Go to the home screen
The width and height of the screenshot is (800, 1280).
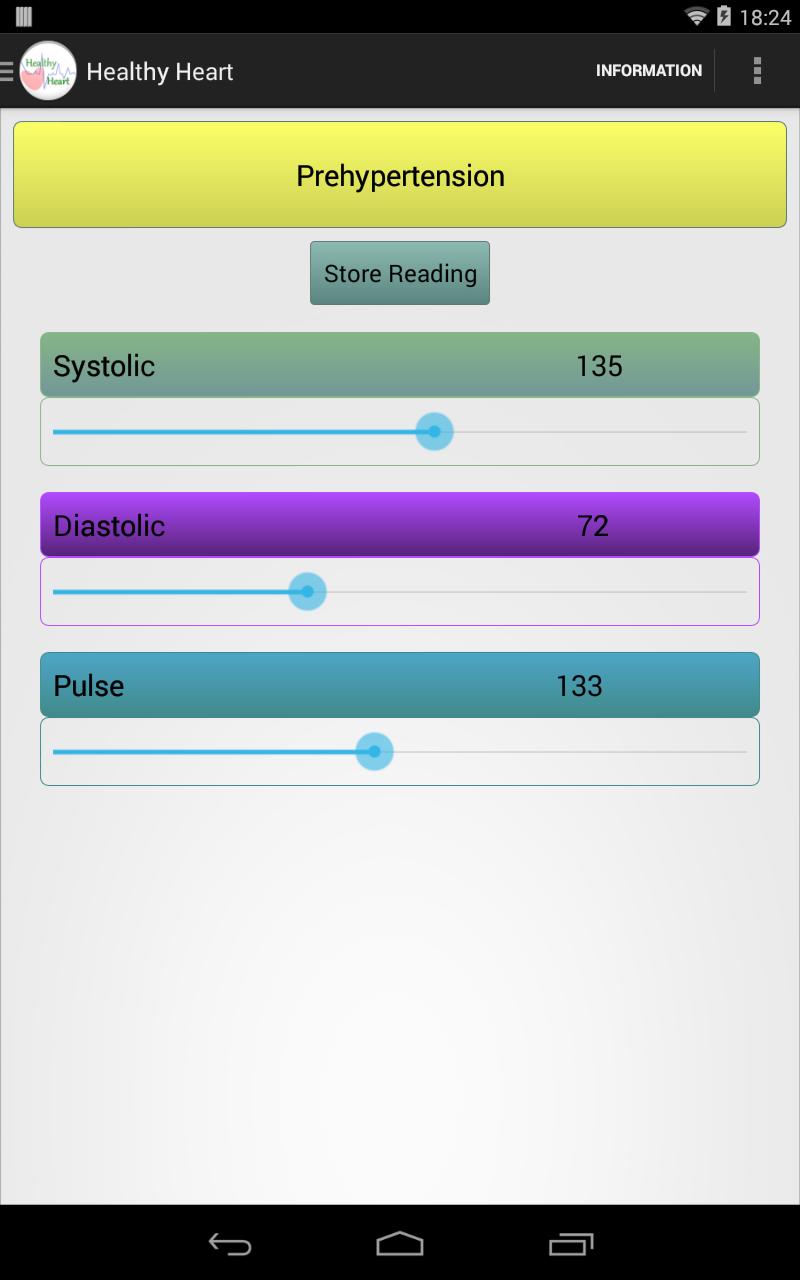400,1244
